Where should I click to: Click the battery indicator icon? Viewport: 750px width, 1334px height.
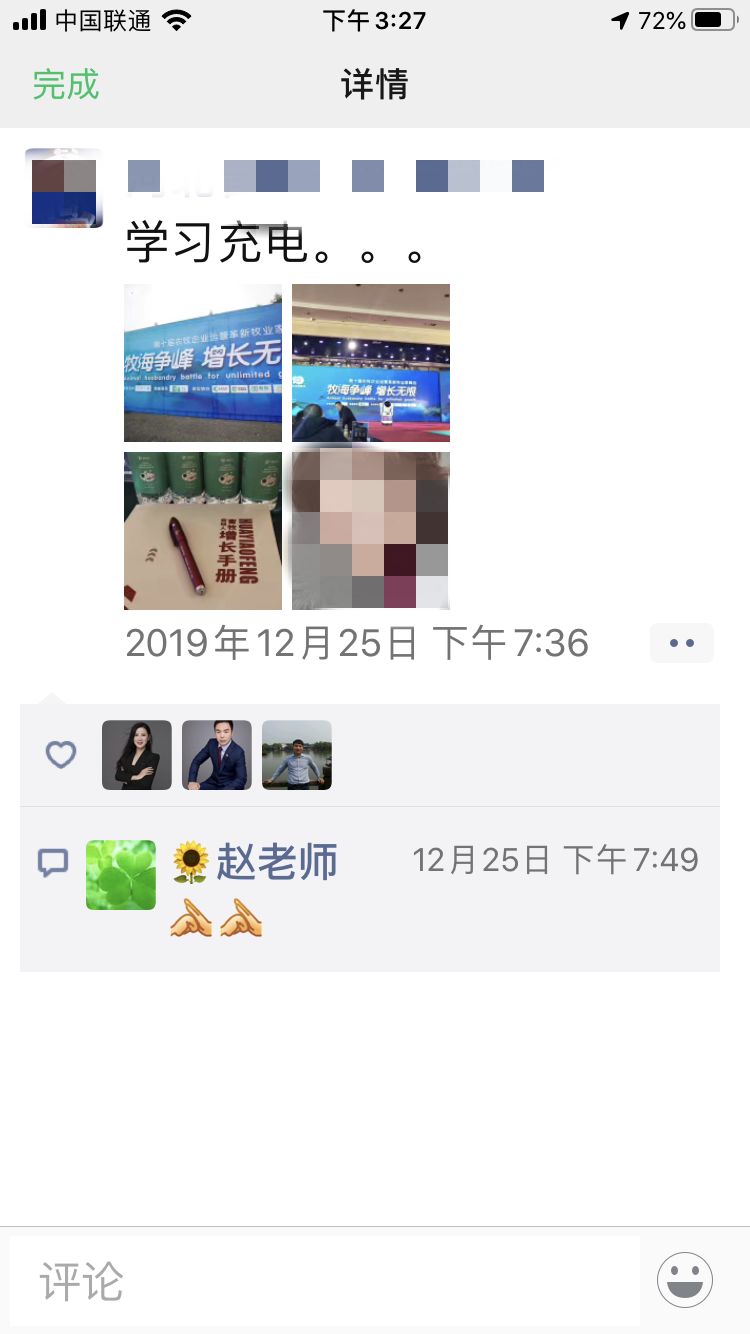click(712, 18)
